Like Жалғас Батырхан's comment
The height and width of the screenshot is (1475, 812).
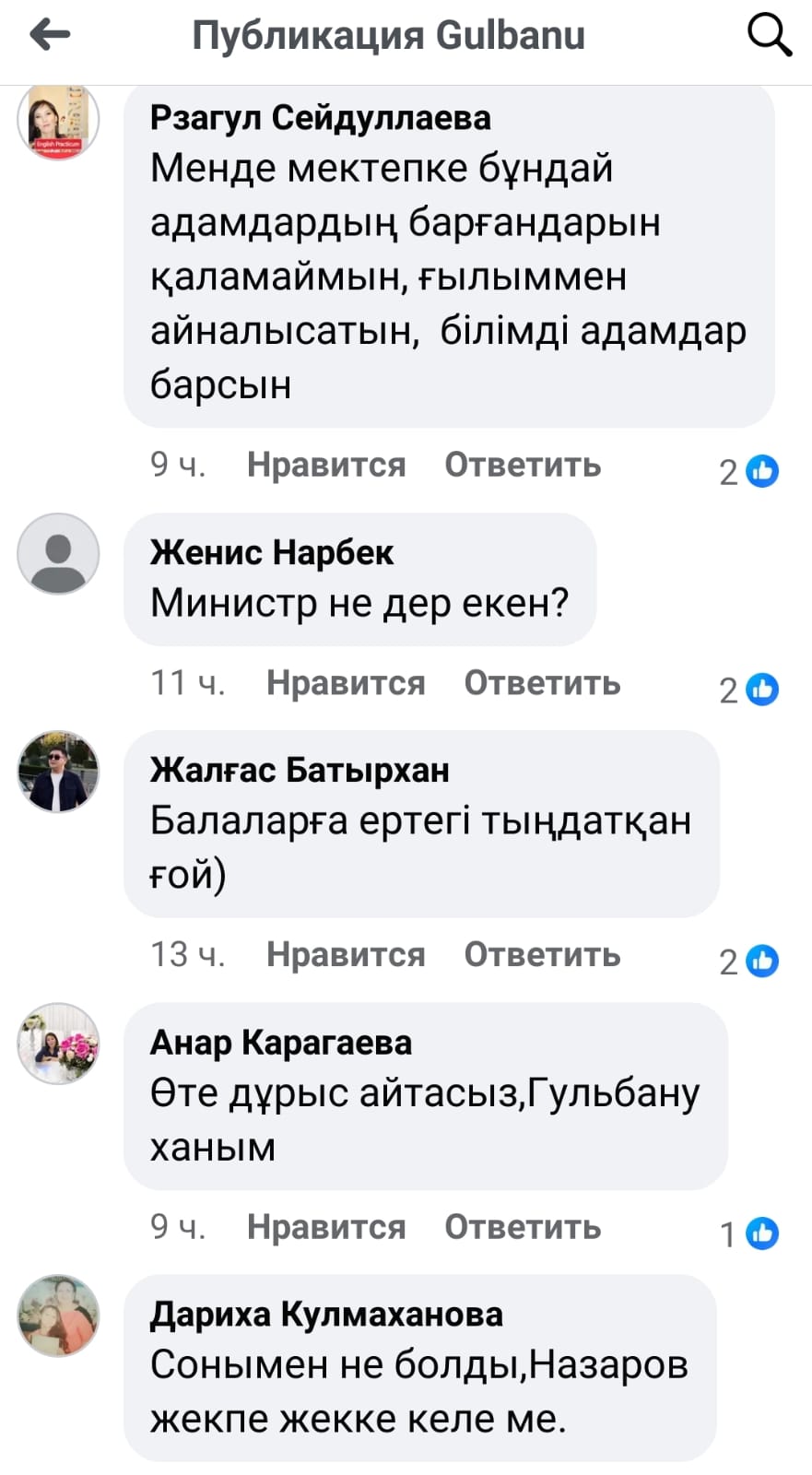pos(346,955)
